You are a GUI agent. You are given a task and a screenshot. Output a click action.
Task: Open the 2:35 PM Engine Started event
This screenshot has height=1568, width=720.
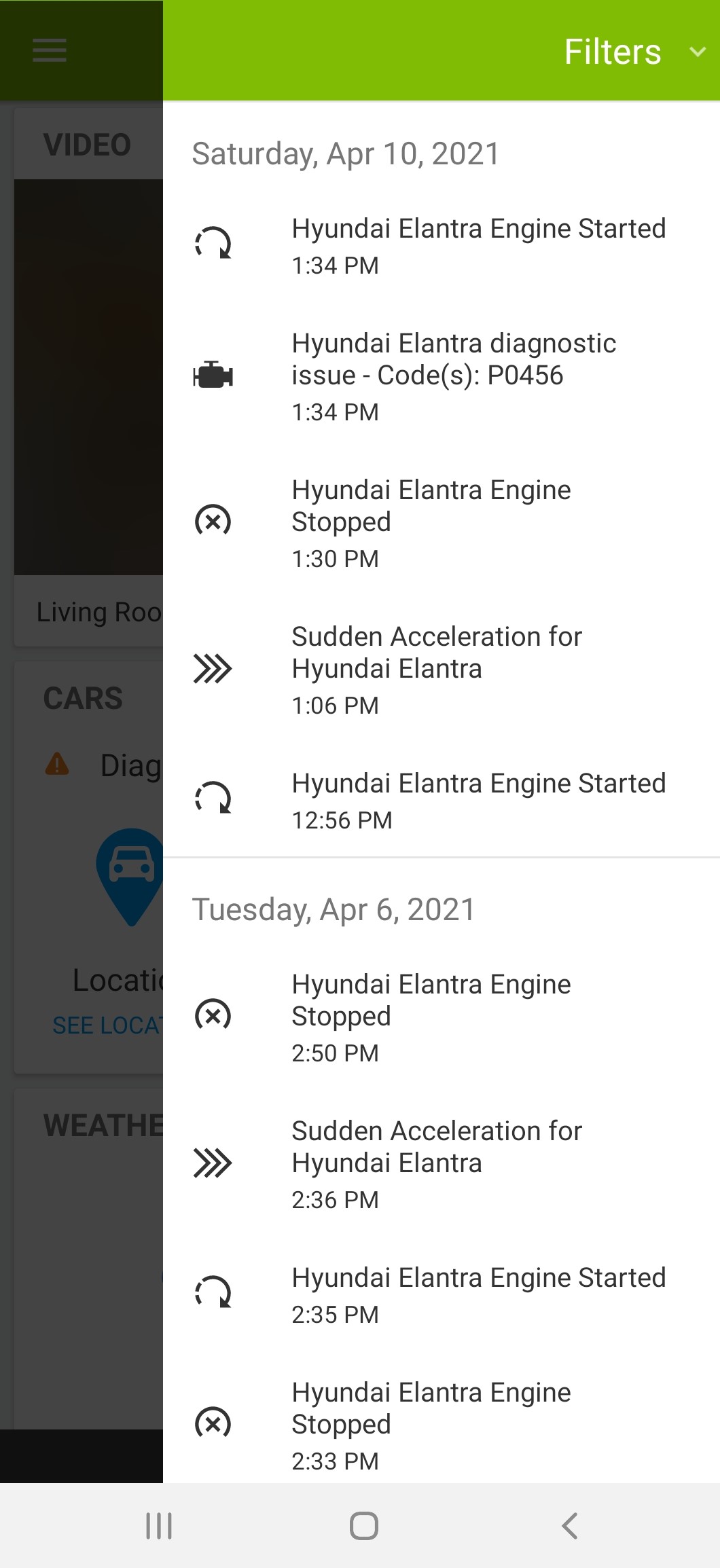pos(442,1295)
